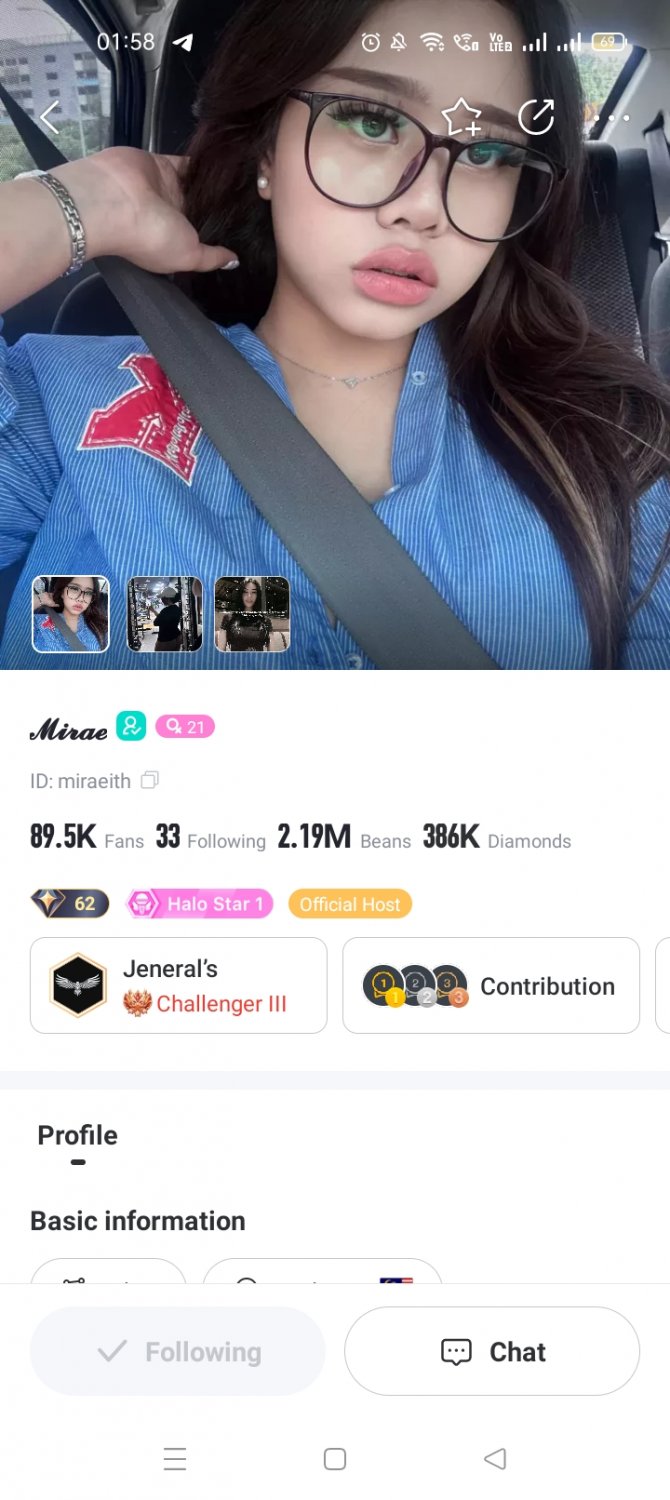The width and height of the screenshot is (670, 1500).
Task: Share this profile
Action: [x=536, y=118]
